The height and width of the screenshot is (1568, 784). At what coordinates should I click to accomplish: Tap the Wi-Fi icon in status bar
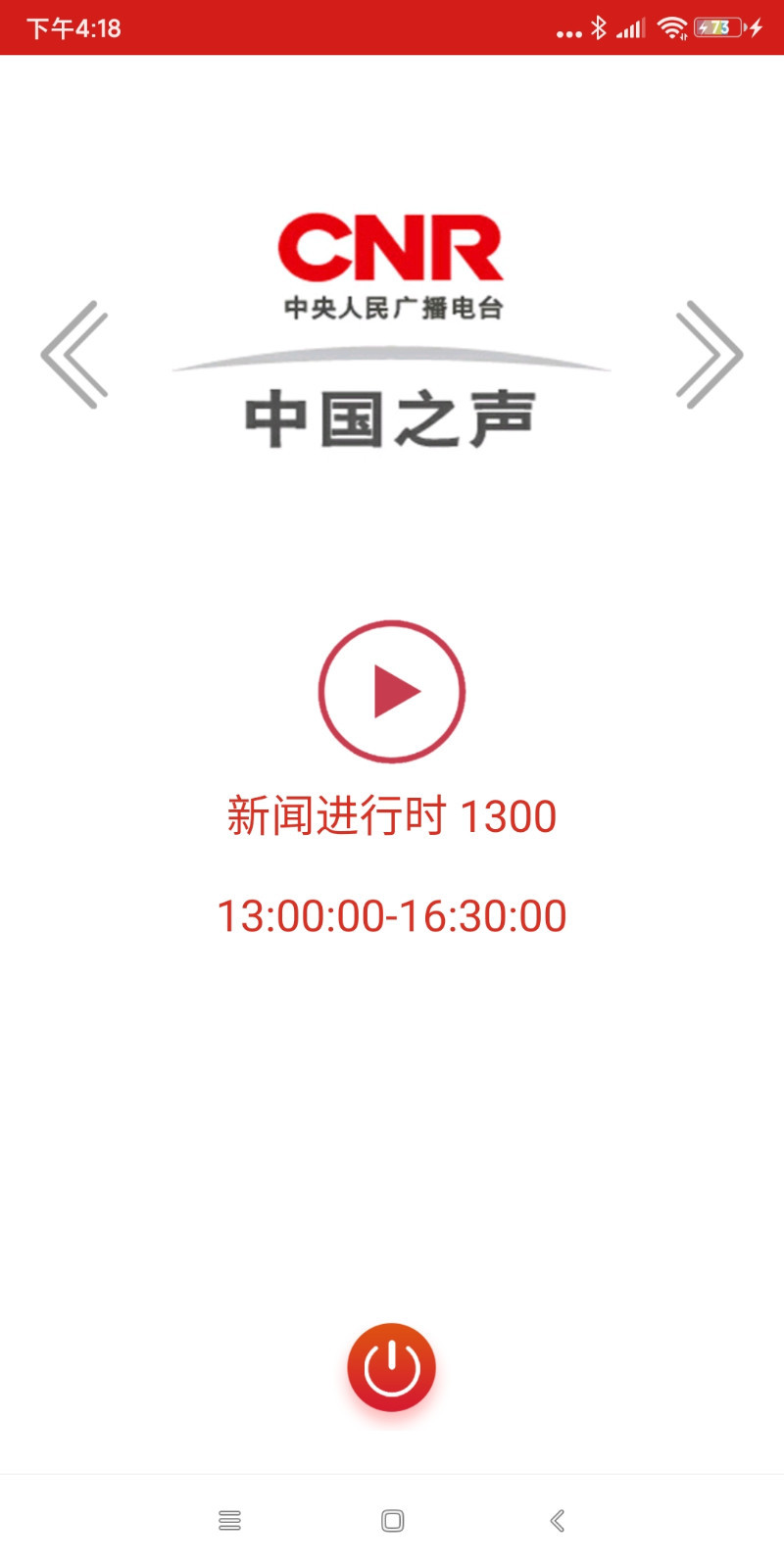[672, 28]
